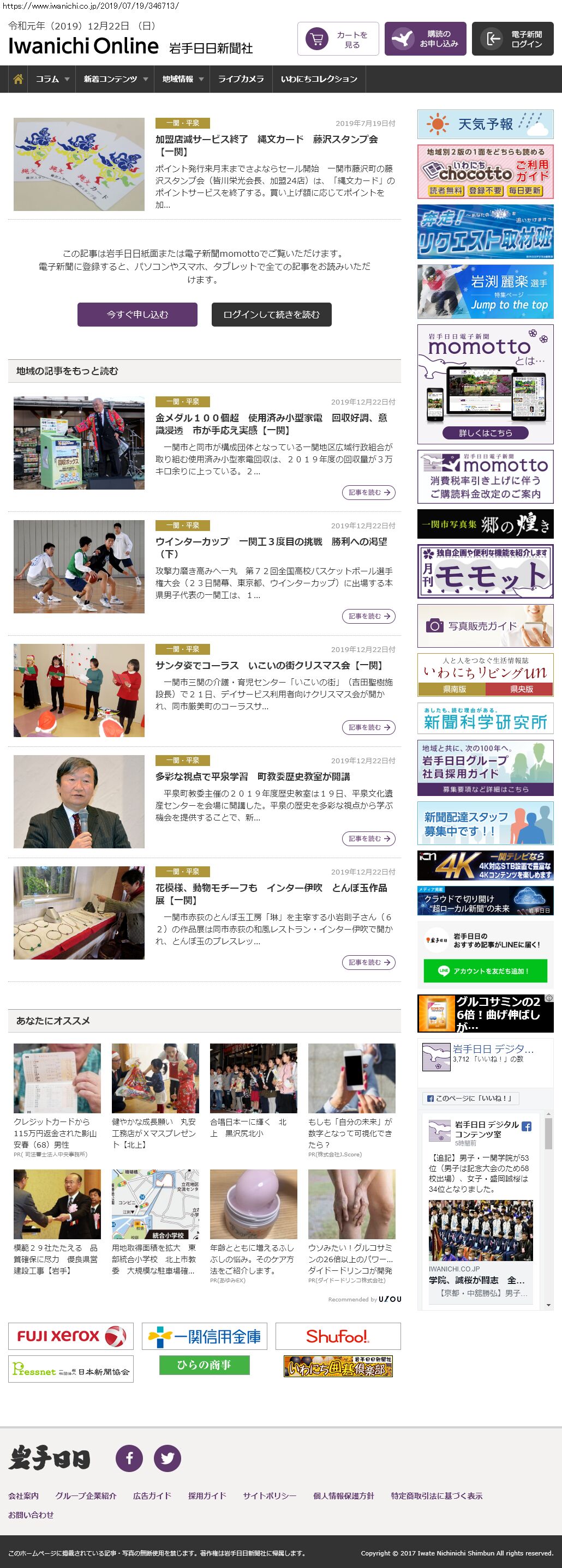Open the ライブカメラ page

(x=241, y=79)
